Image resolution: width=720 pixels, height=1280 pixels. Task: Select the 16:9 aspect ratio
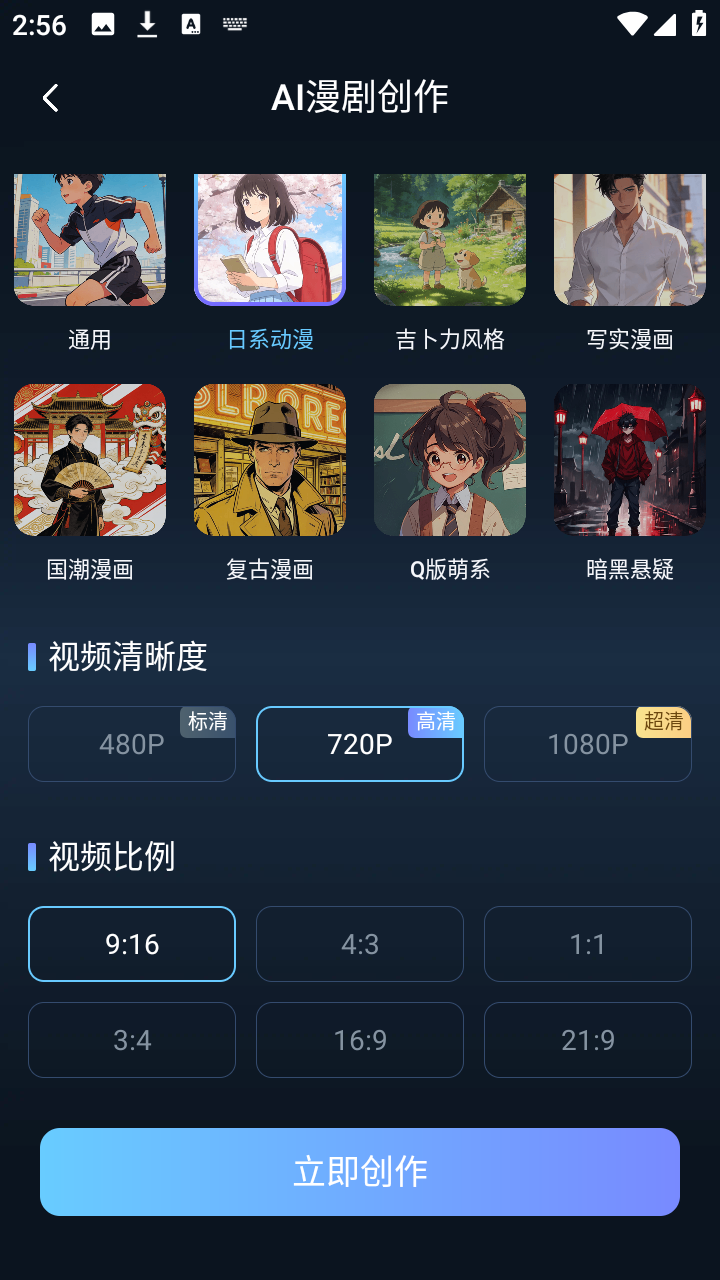click(x=360, y=1040)
